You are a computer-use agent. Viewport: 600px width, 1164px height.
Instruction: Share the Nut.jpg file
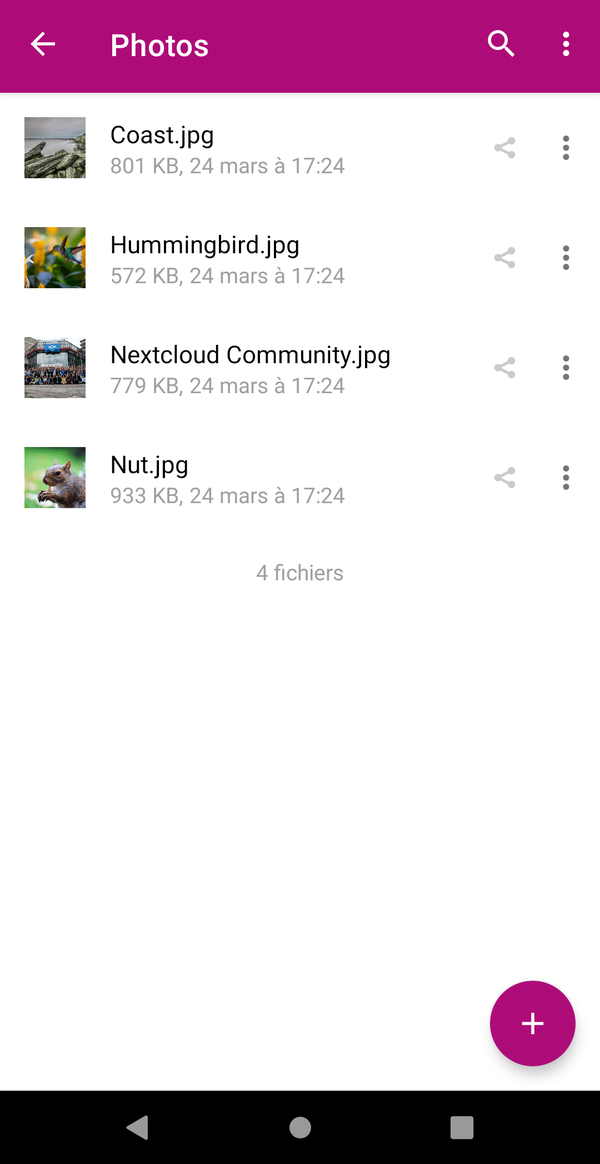click(x=505, y=478)
